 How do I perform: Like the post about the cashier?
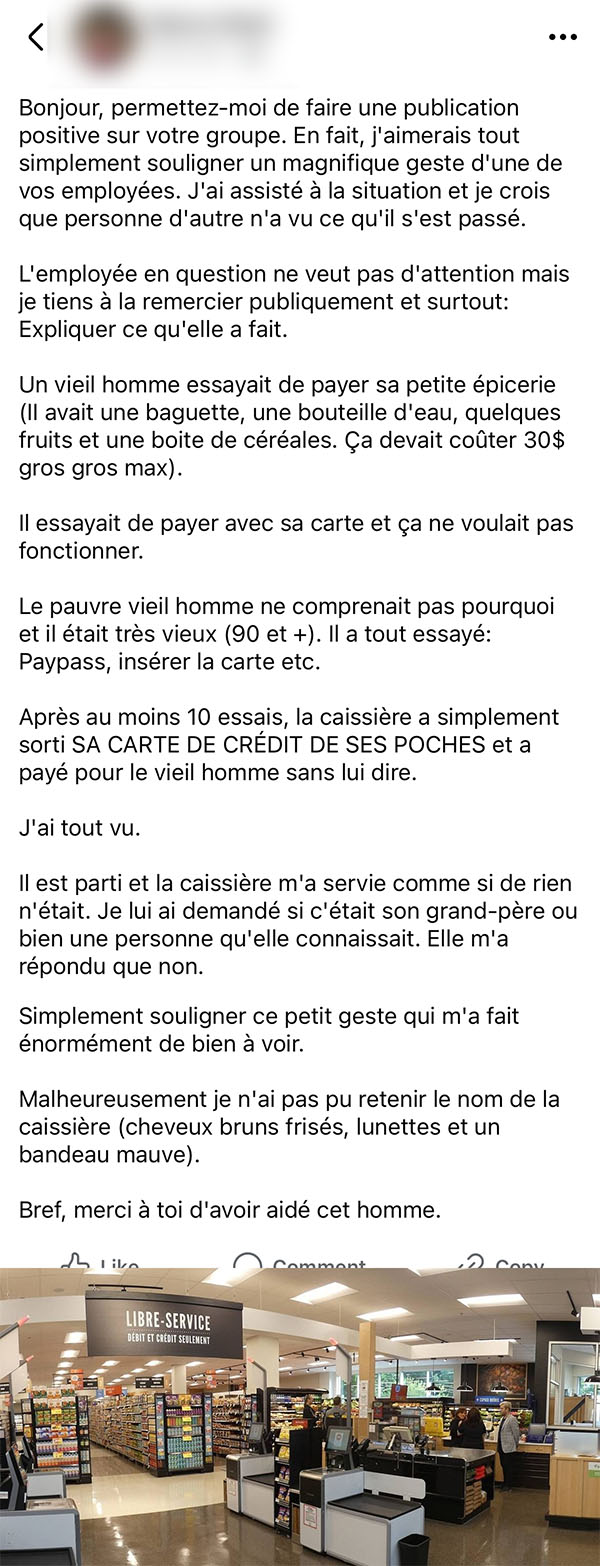[x=98, y=1262]
